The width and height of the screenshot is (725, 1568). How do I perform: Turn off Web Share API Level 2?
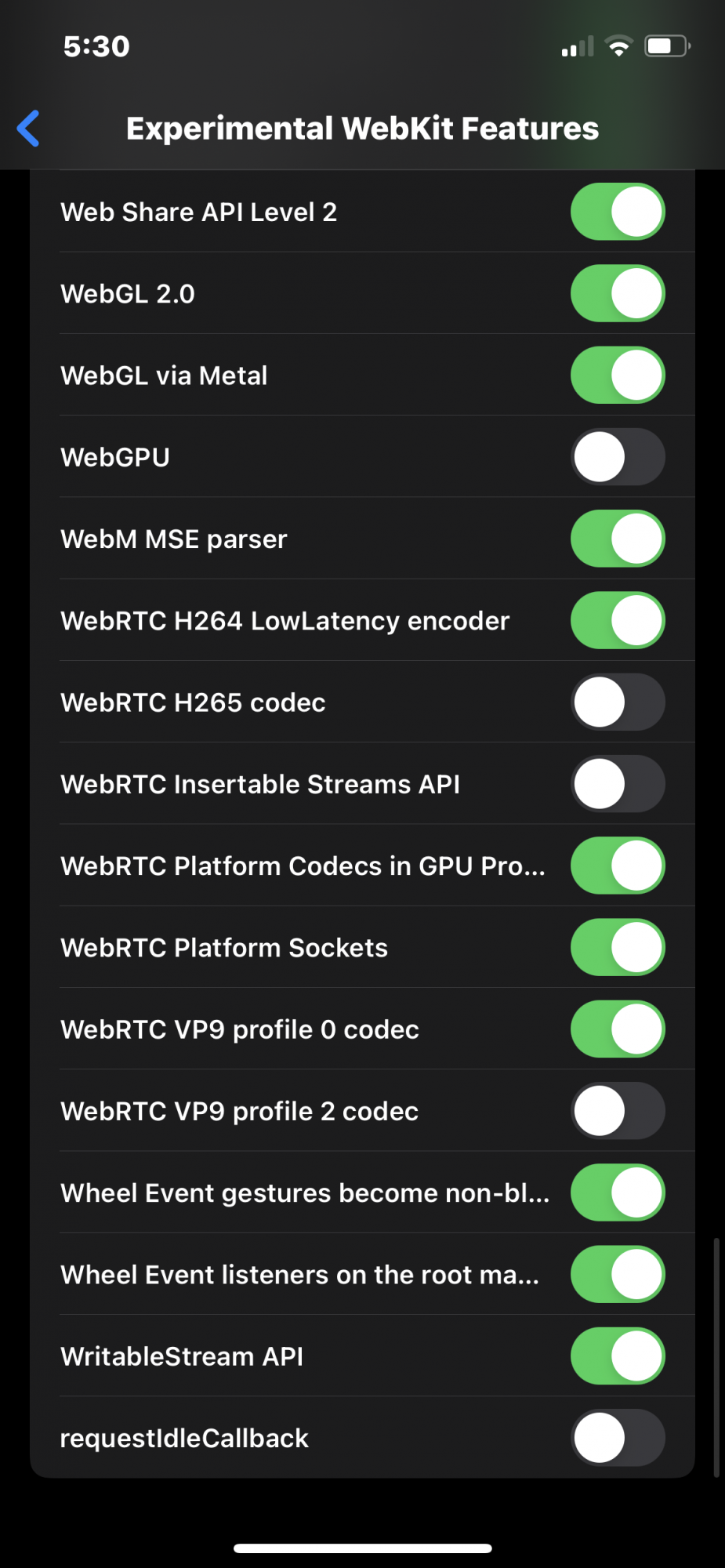click(x=618, y=212)
